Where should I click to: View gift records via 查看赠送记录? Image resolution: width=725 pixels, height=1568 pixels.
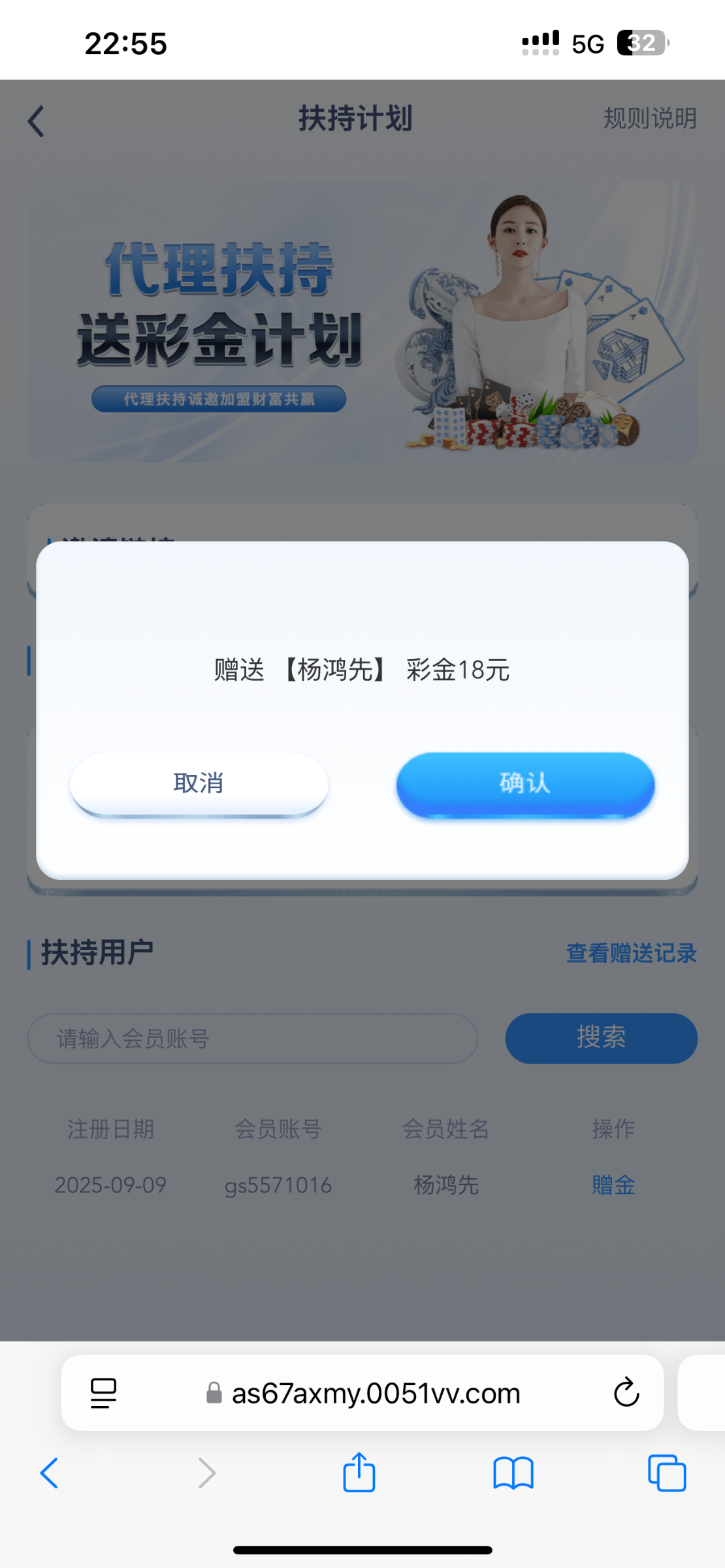631,953
